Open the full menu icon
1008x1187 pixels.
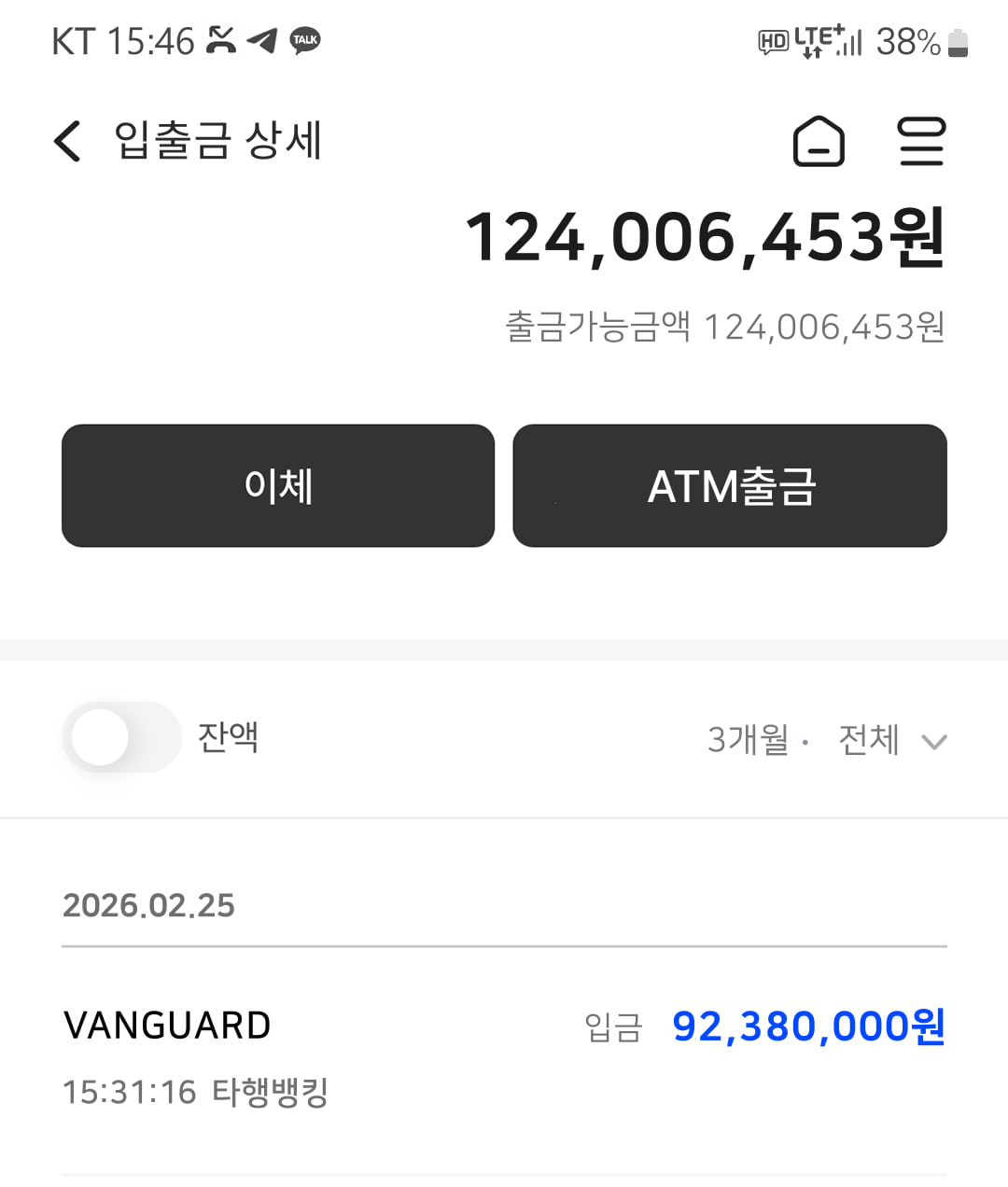pyautogui.click(x=921, y=142)
